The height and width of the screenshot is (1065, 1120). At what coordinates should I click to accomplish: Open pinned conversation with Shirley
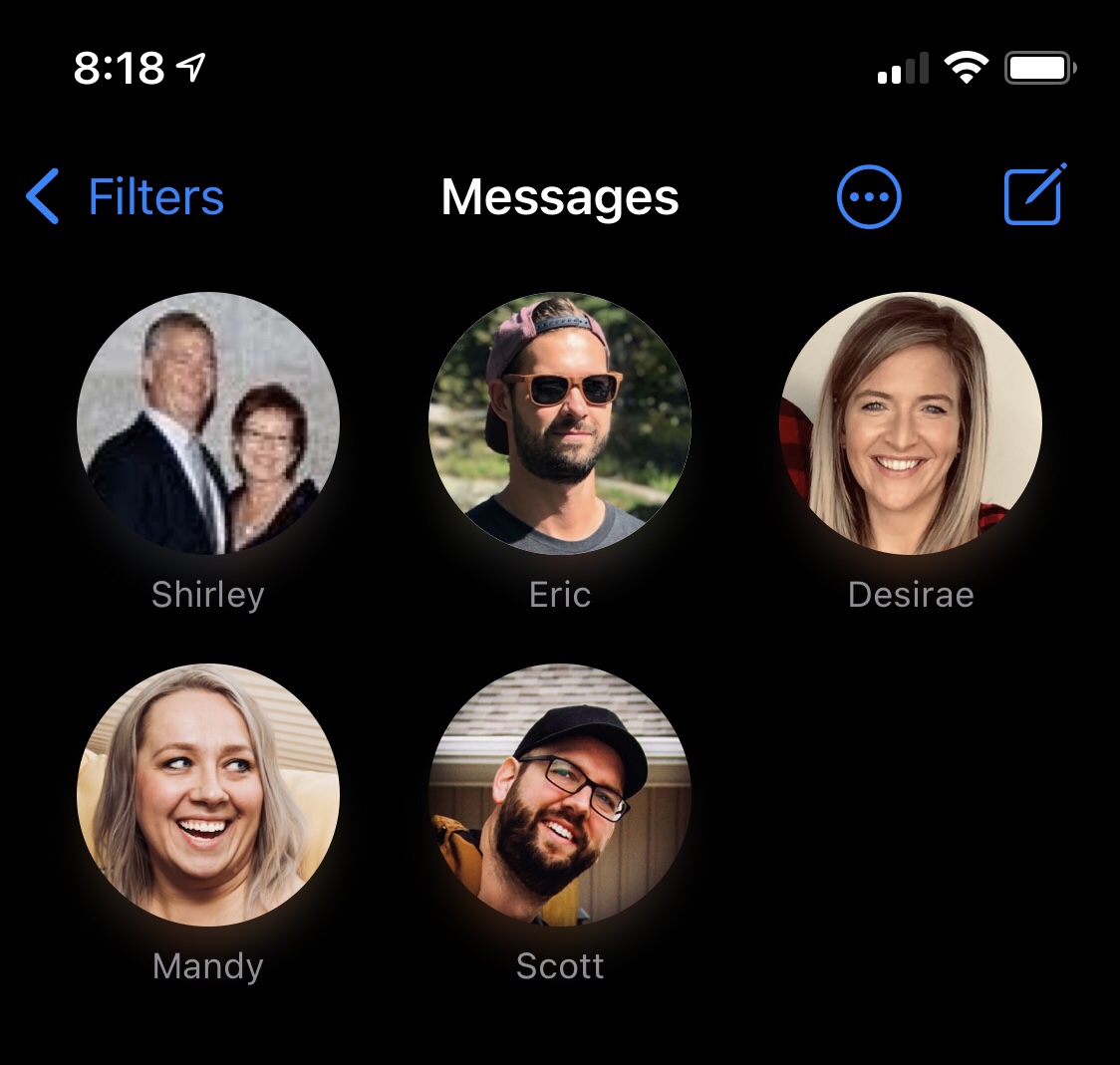pos(208,423)
